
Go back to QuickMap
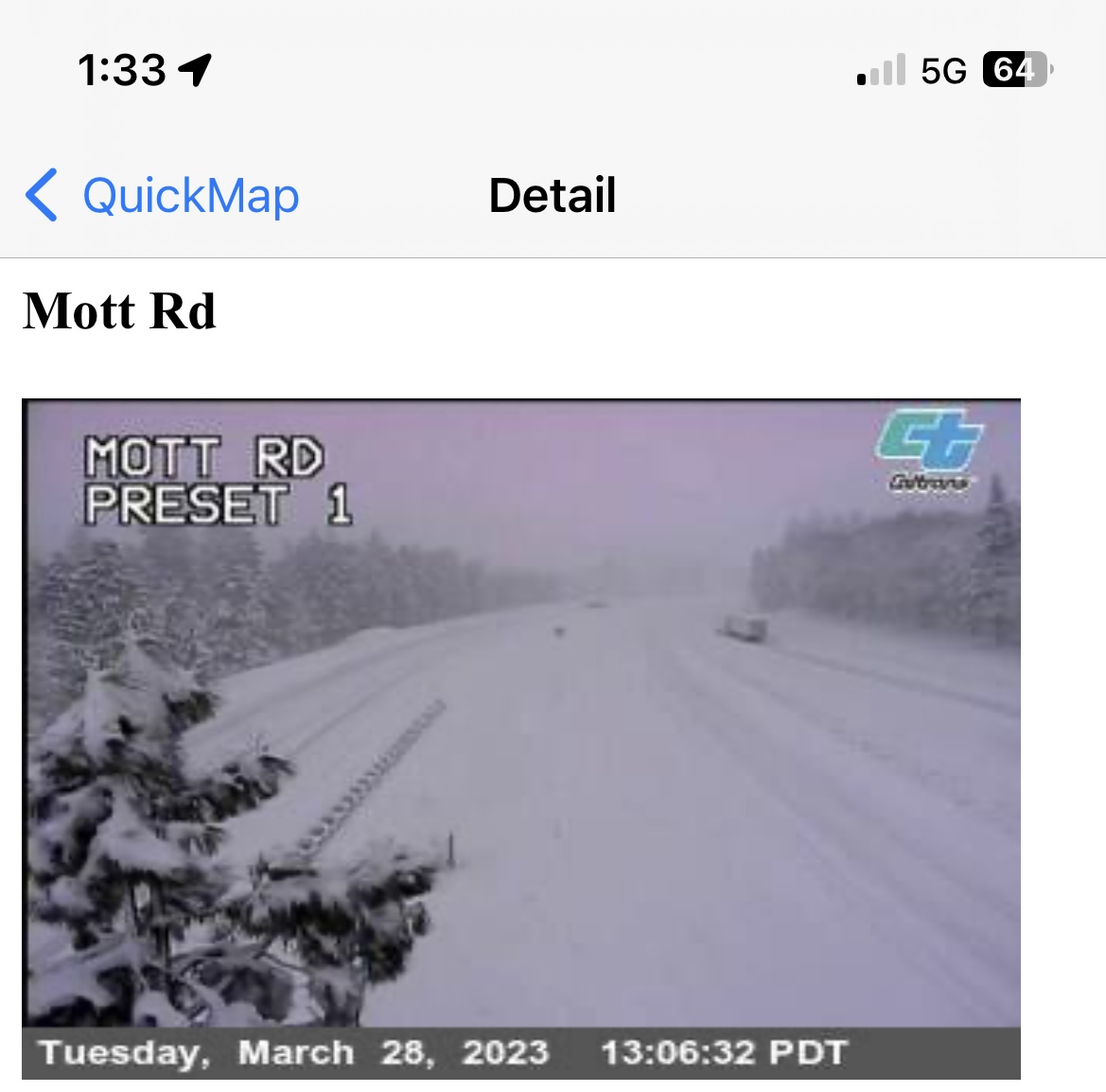[x=163, y=196]
